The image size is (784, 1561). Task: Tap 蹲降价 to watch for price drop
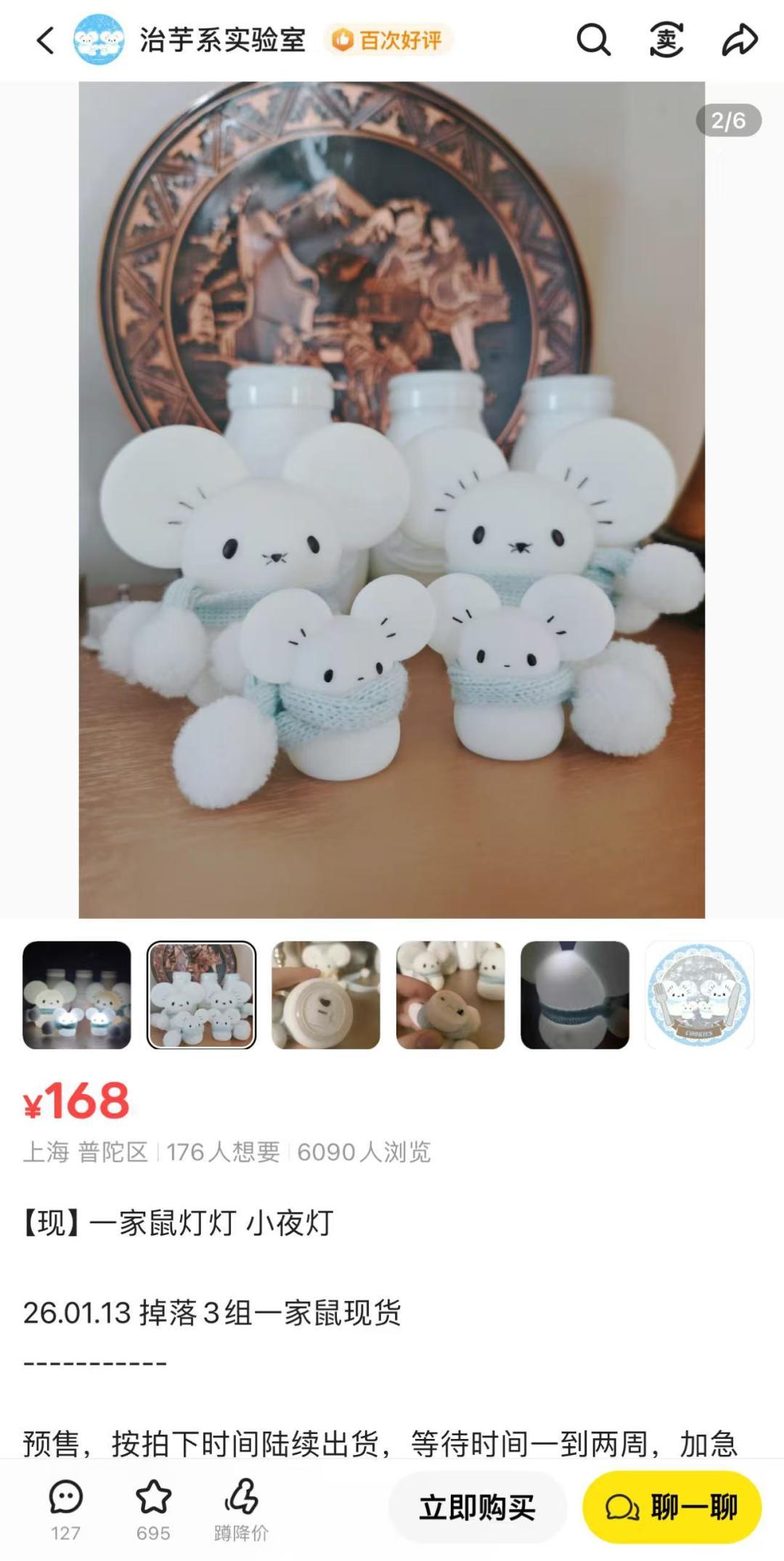(241, 1507)
